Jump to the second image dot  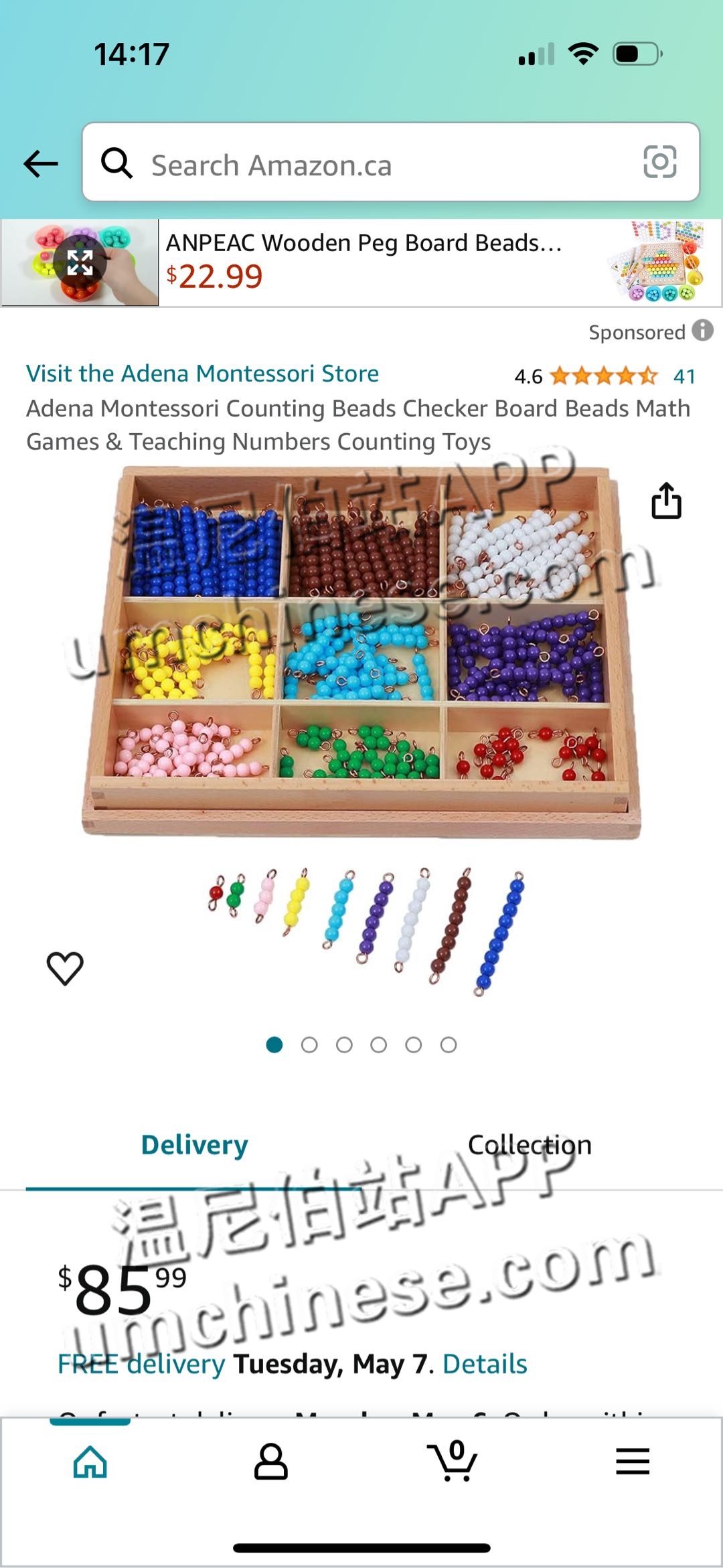pyautogui.click(x=309, y=1045)
